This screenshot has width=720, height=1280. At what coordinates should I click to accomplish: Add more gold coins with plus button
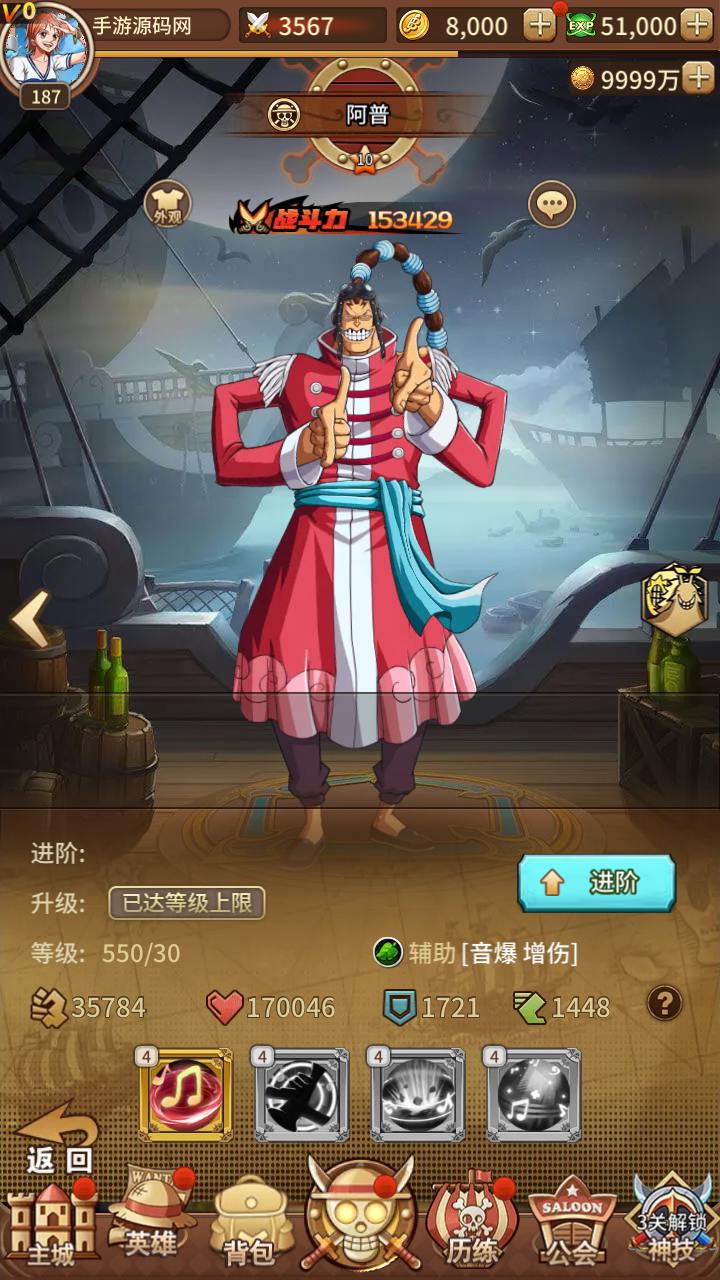(539, 24)
